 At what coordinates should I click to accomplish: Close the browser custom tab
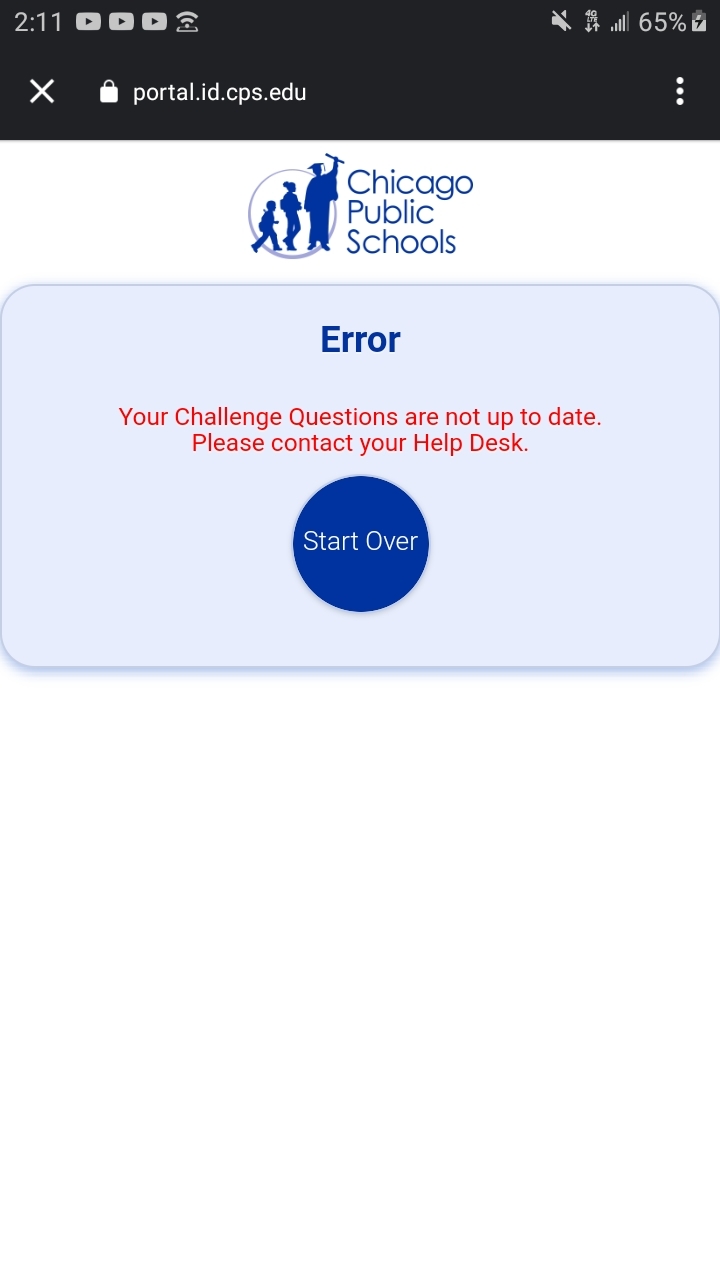coord(42,92)
